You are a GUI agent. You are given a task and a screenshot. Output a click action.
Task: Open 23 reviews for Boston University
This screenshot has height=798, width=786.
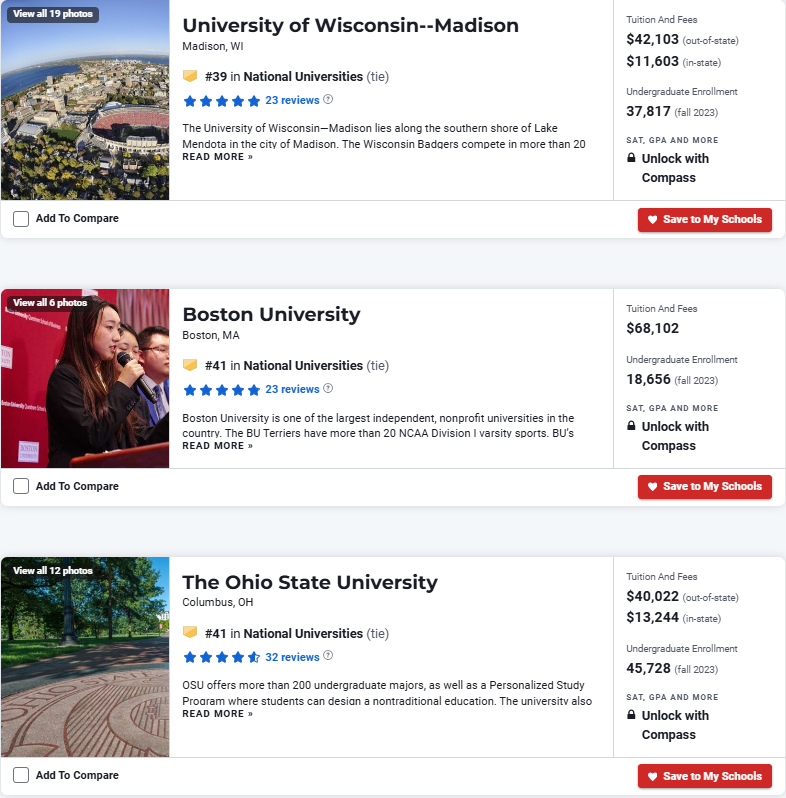(x=292, y=389)
